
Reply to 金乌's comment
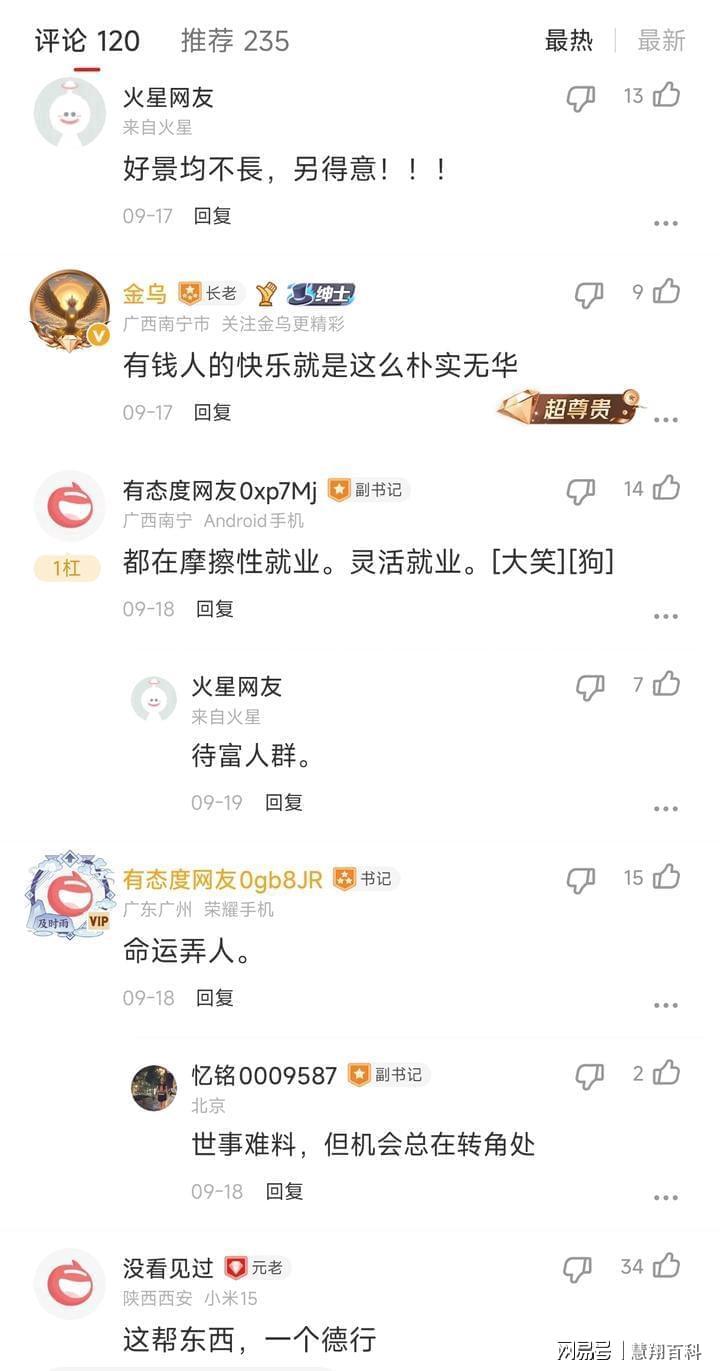(x=212, y=412)
